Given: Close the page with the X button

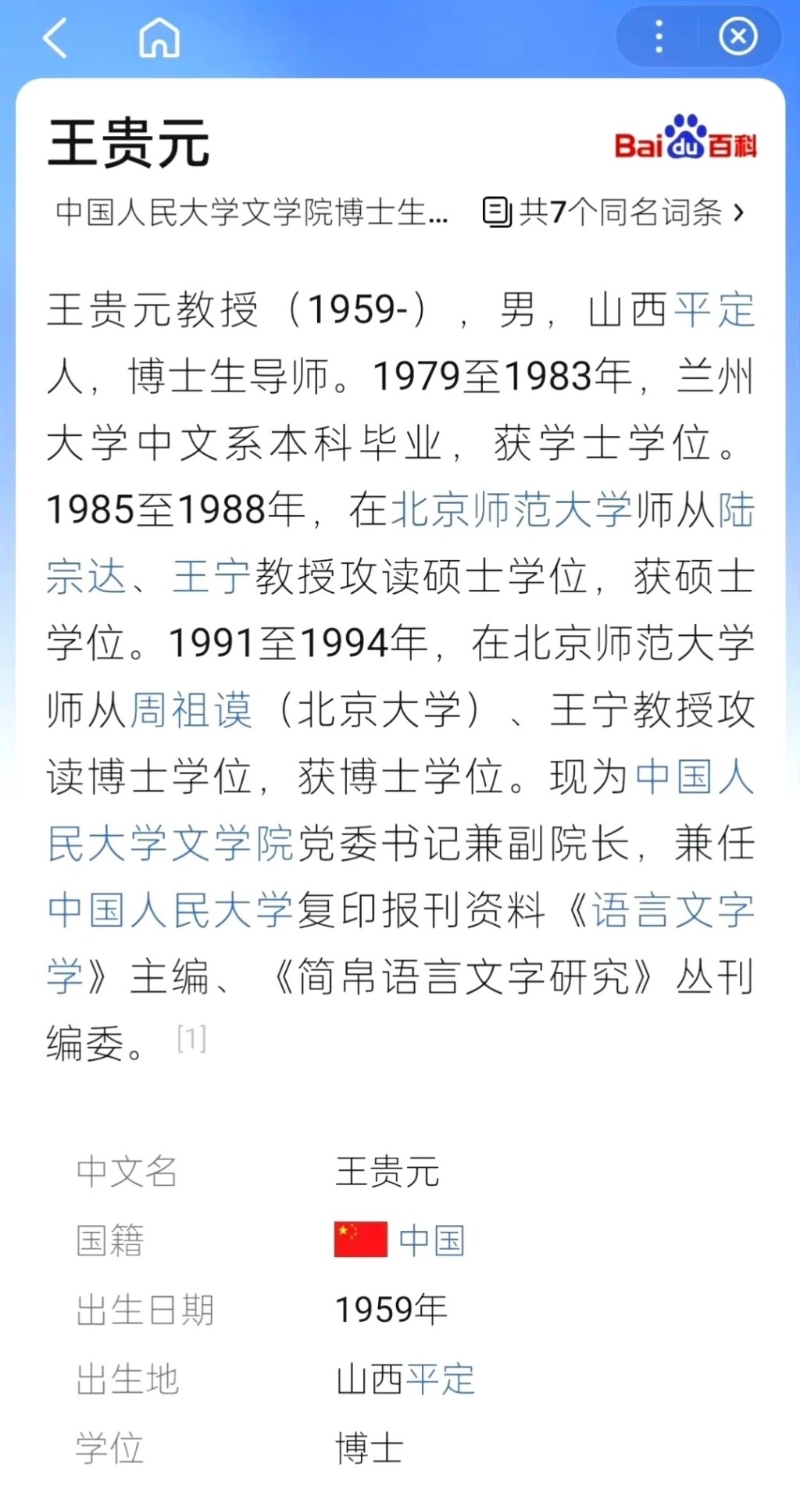Looking at the screenshot, I should click(738, 37).
